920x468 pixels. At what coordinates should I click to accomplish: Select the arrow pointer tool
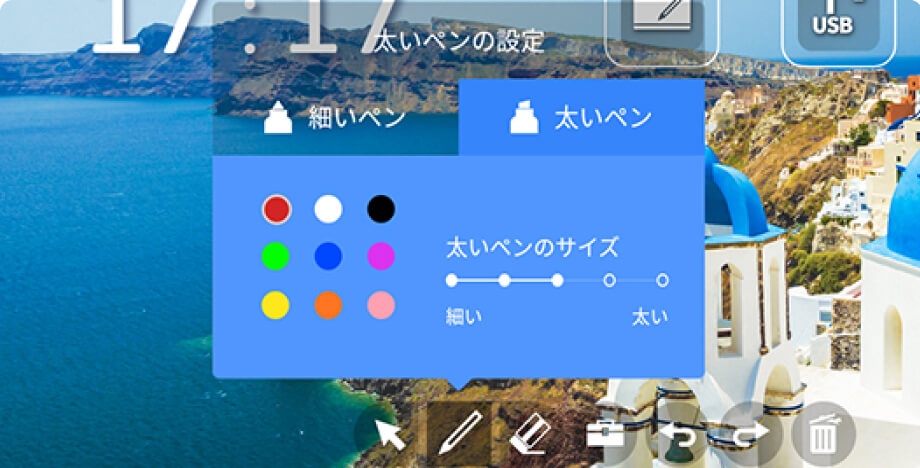click(391, 435)
